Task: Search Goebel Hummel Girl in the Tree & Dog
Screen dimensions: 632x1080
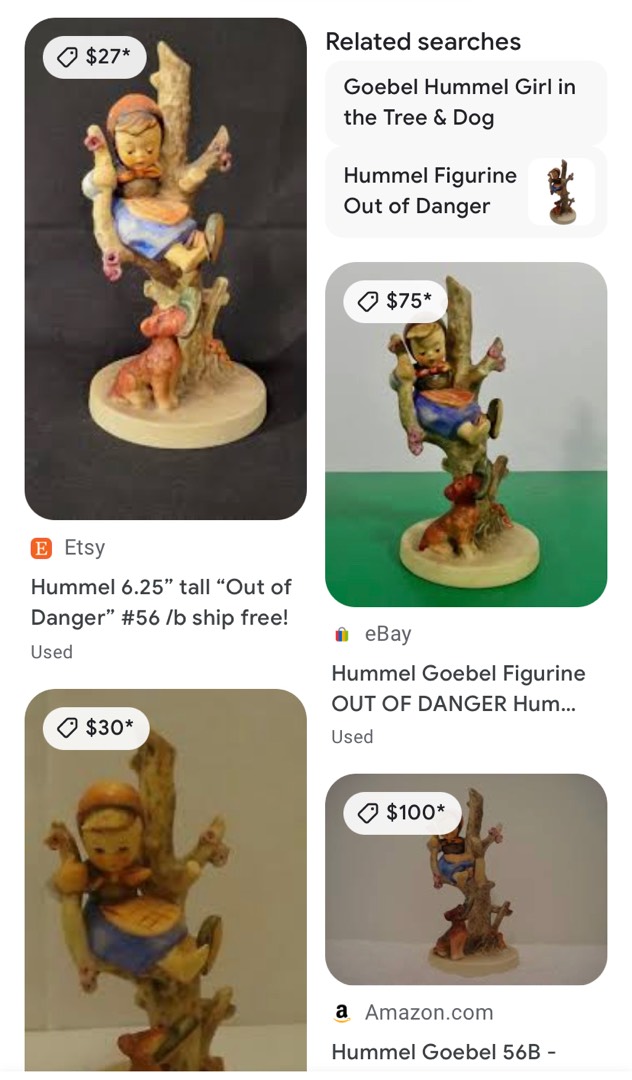Action: point(464,102)
